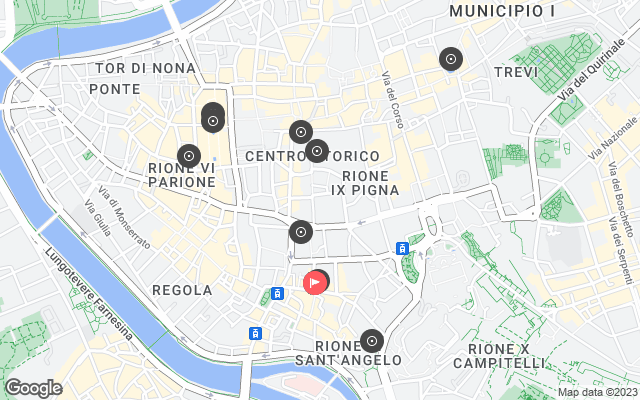640x400 pixels.
Task: Open the marker near the Trevi label
Action: click(451, 60)
